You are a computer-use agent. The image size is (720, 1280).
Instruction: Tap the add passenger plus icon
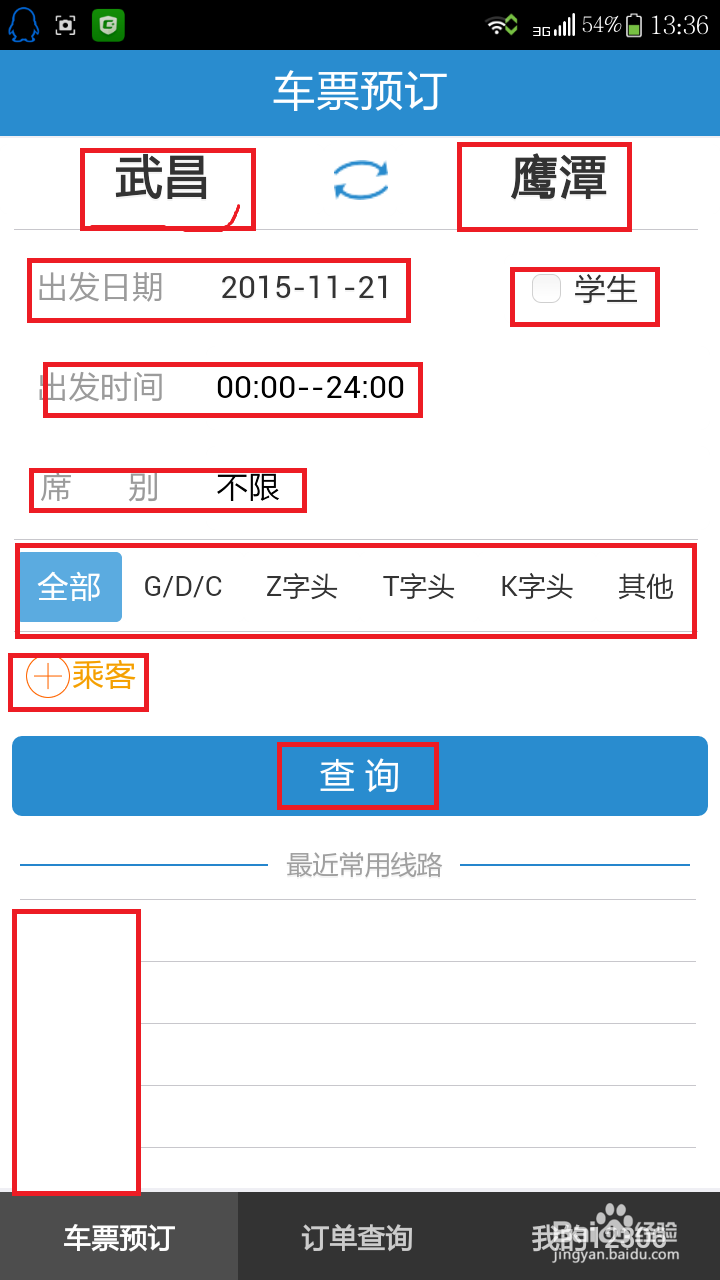[45, 677]
